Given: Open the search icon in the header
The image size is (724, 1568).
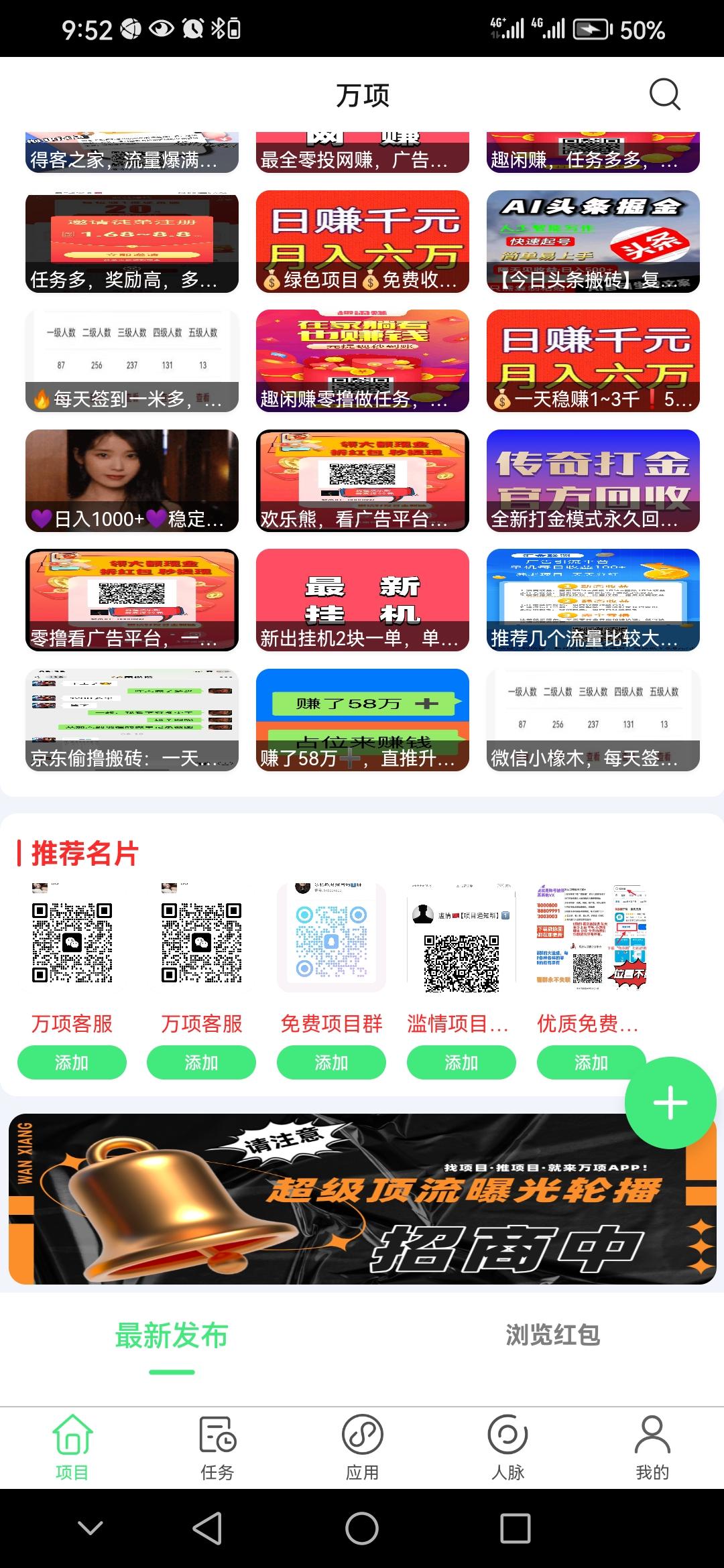Looking at the screenshot, I should 664,94.
